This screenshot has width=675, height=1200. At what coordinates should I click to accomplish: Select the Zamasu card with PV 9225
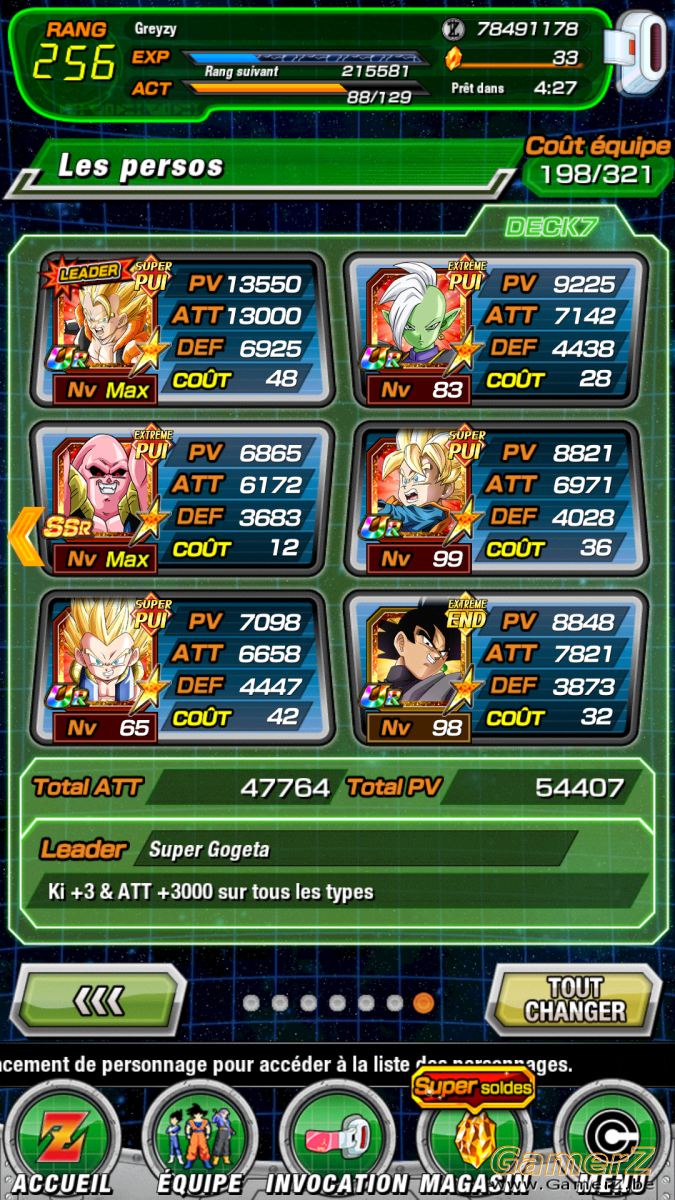pos(496,331)
